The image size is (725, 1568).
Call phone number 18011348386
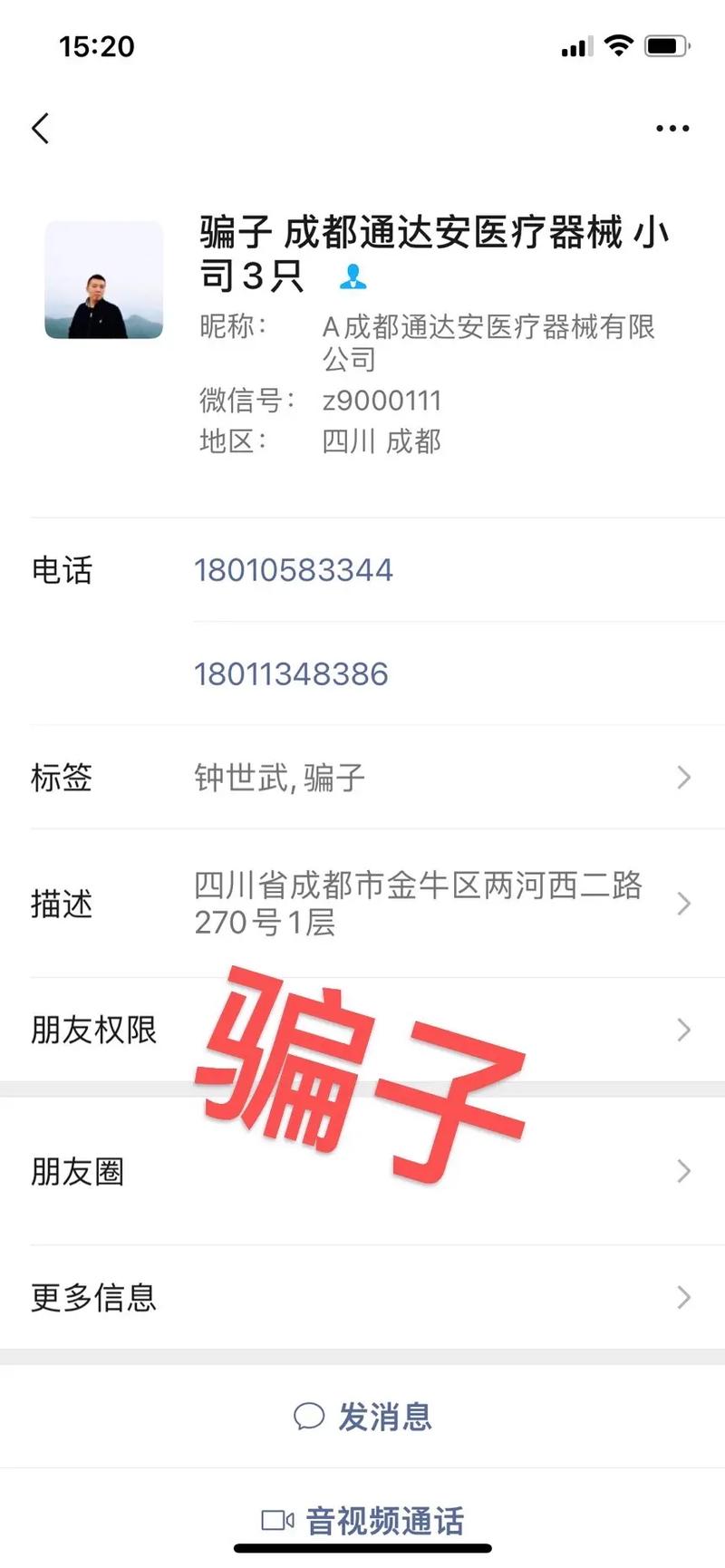291,674
